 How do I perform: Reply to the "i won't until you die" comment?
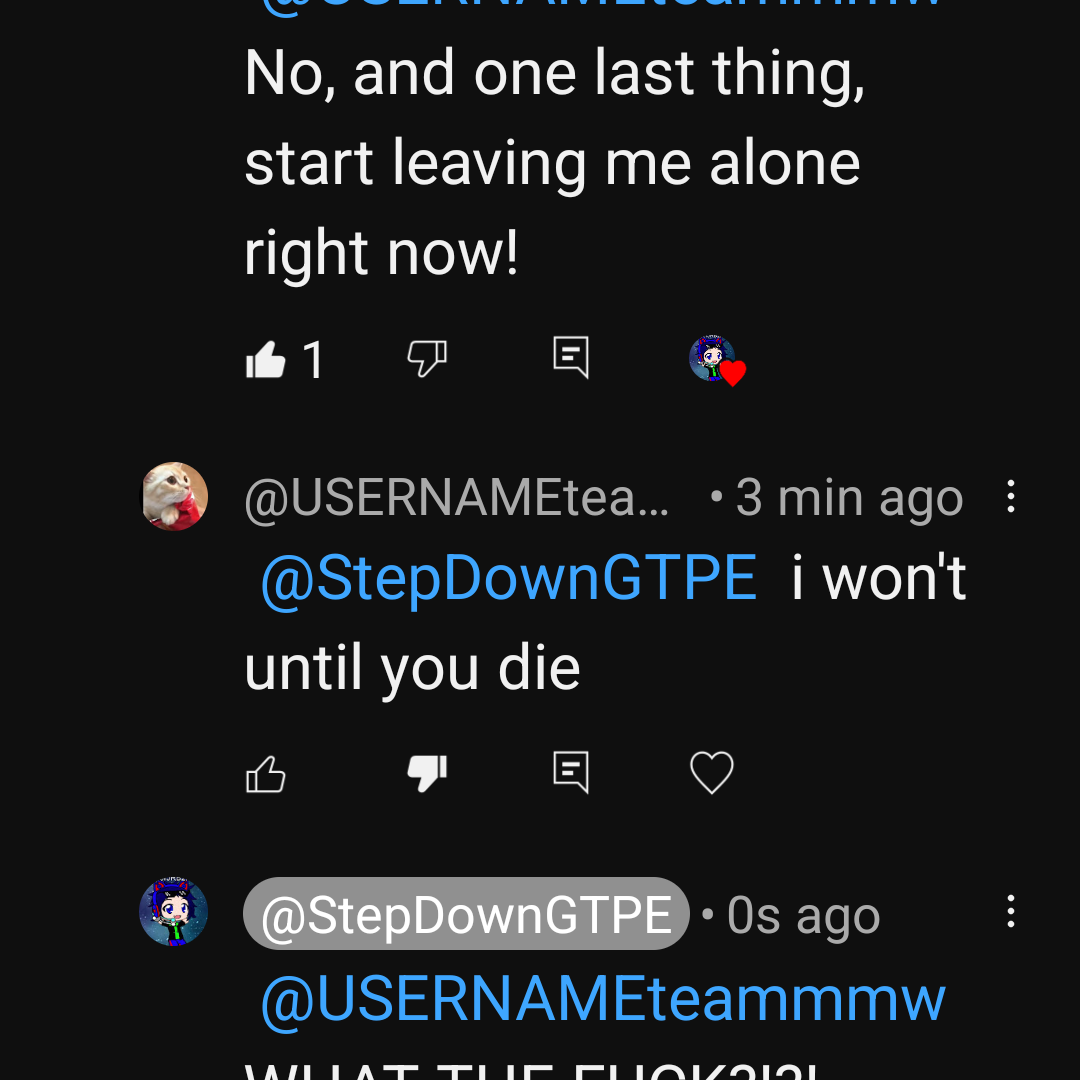[571, 773]
